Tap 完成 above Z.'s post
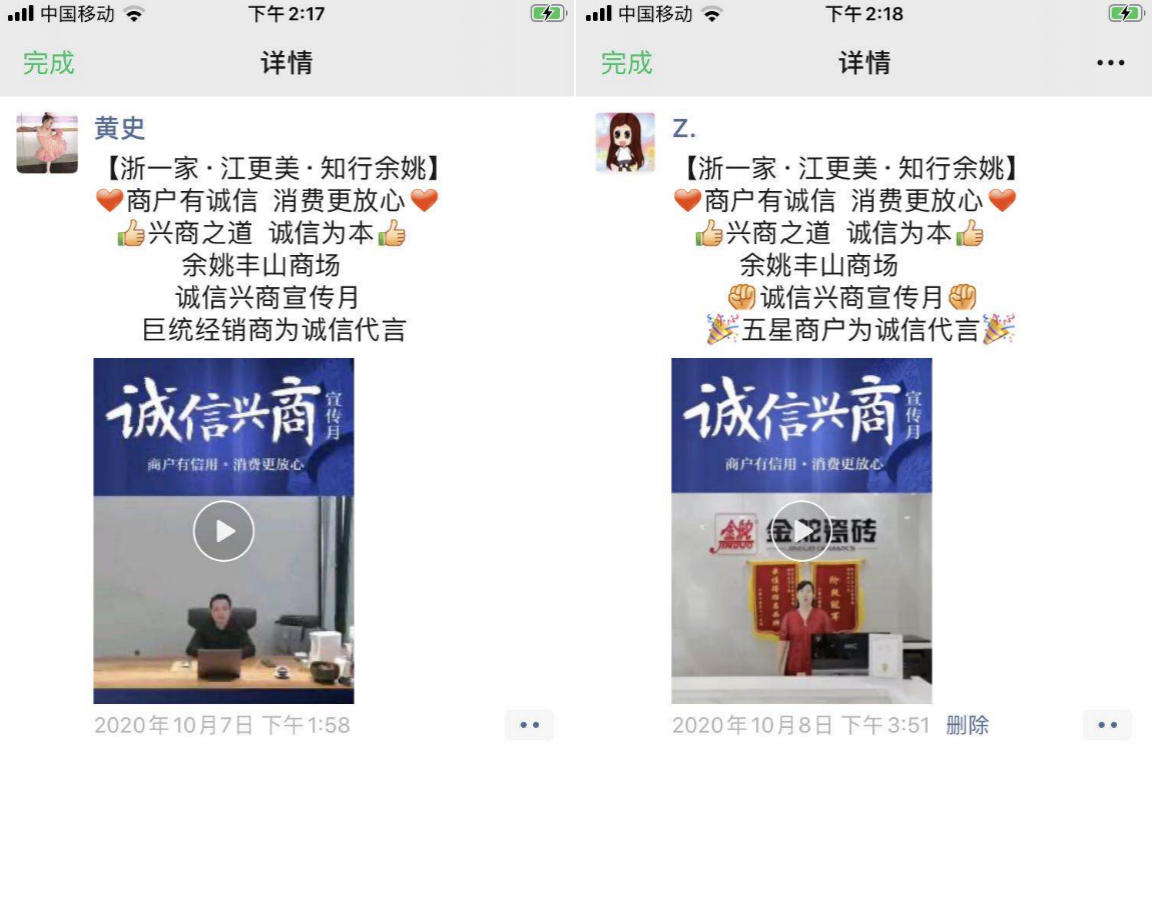The height and width of the screenshot is (920, 1152). coord(626,63)
